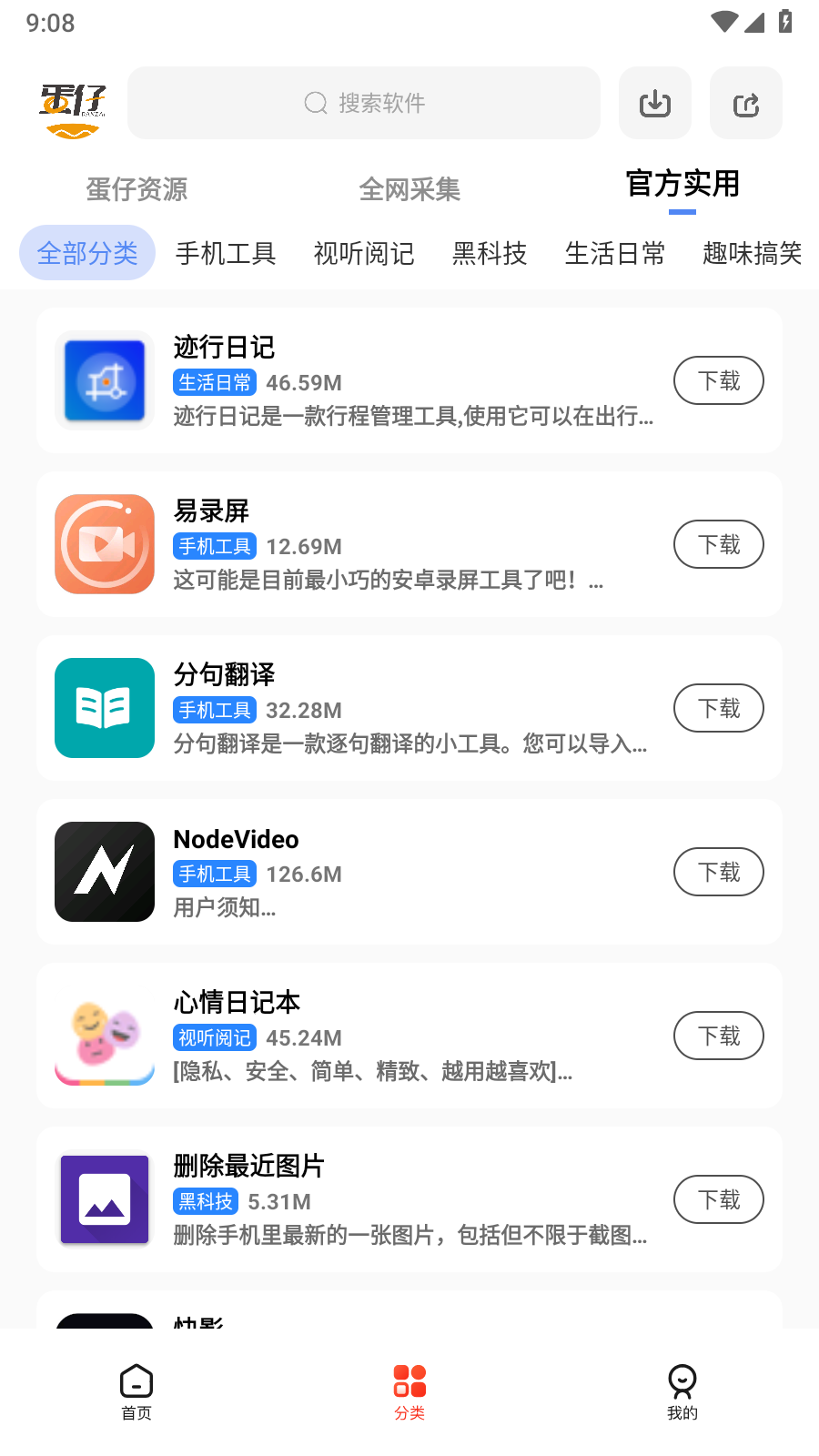This screenshot has width=819, height=1456.
Task: Open the 全网采集 tab
Action: click(409, 190)
